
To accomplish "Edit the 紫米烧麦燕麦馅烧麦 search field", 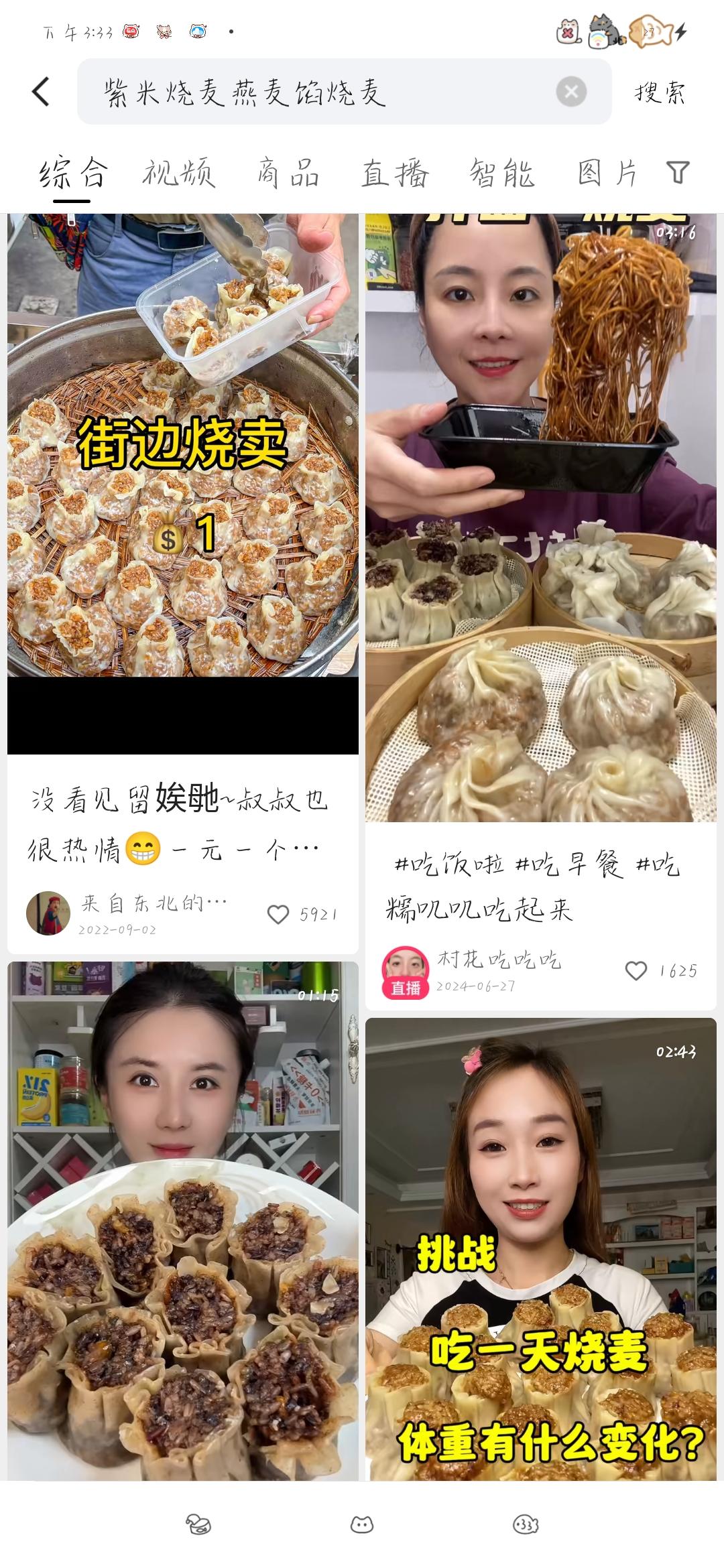I will coord(322,92).
